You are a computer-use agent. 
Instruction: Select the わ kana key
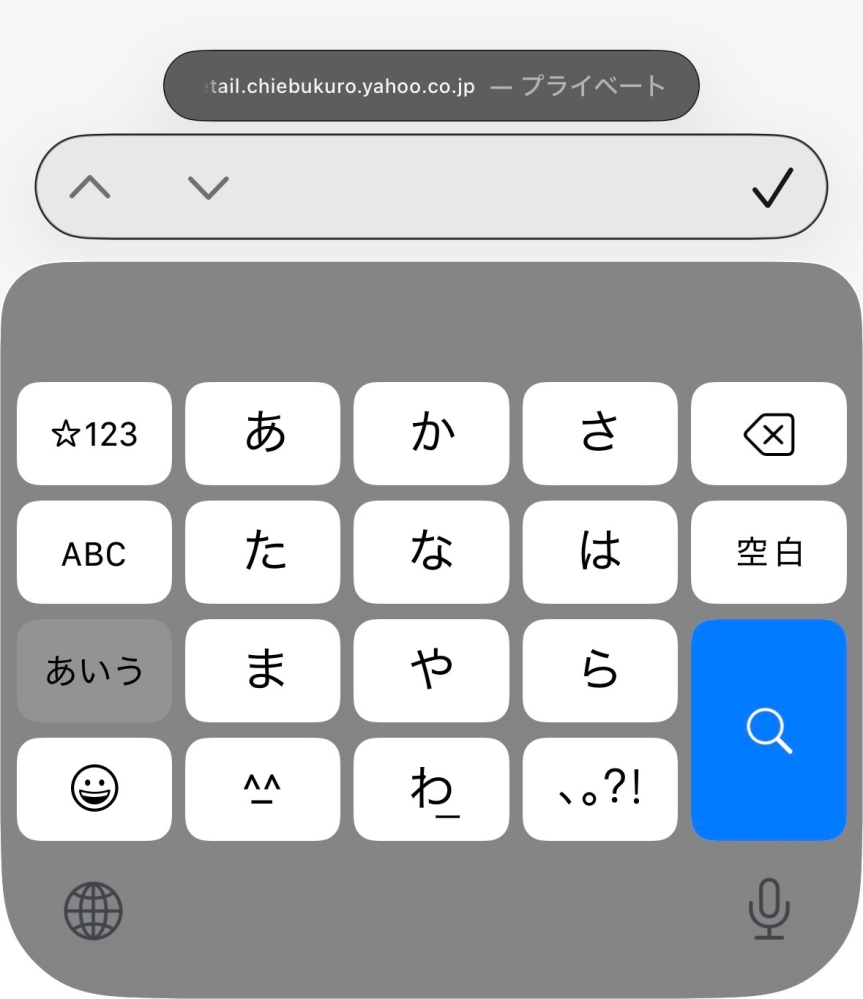pos(430,788)
